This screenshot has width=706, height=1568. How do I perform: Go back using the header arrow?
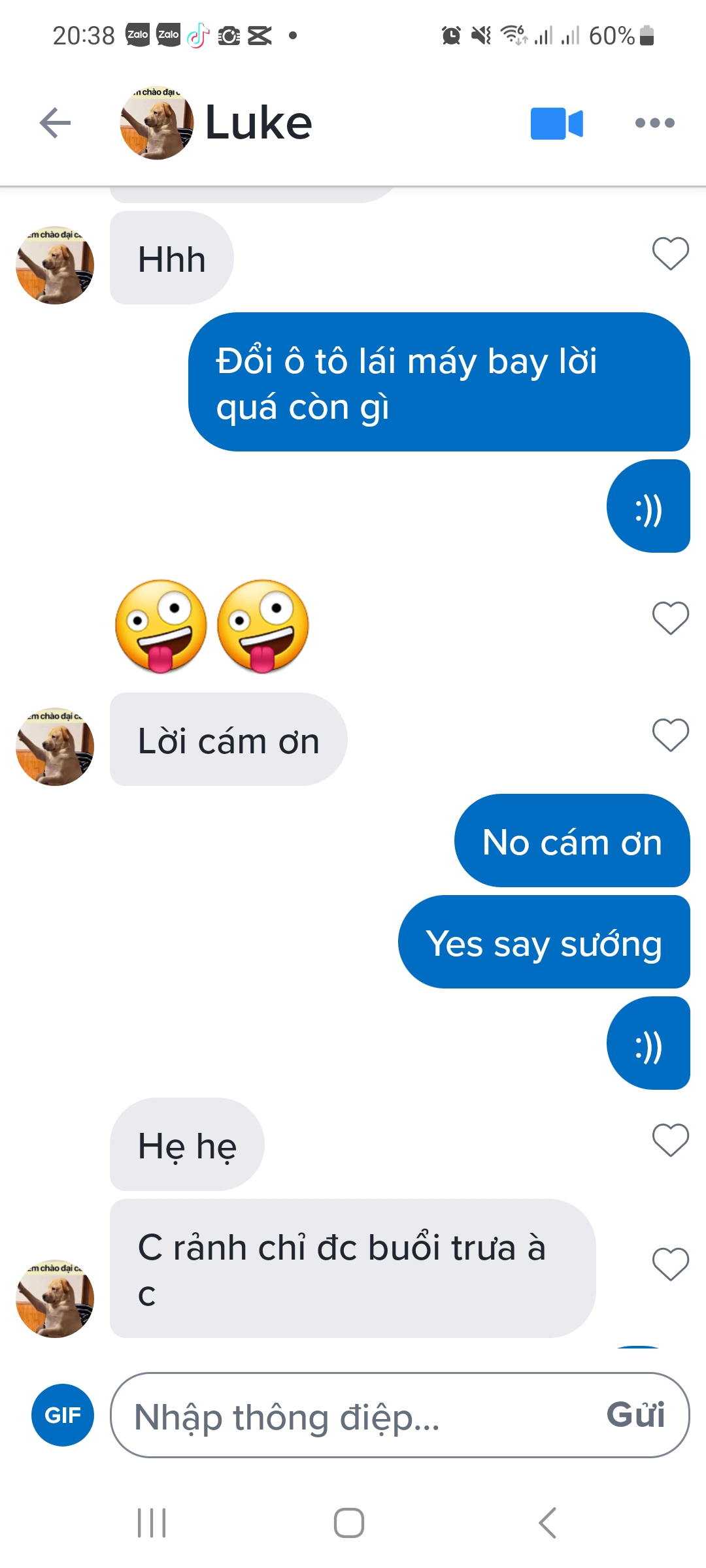tap(55, 123)
